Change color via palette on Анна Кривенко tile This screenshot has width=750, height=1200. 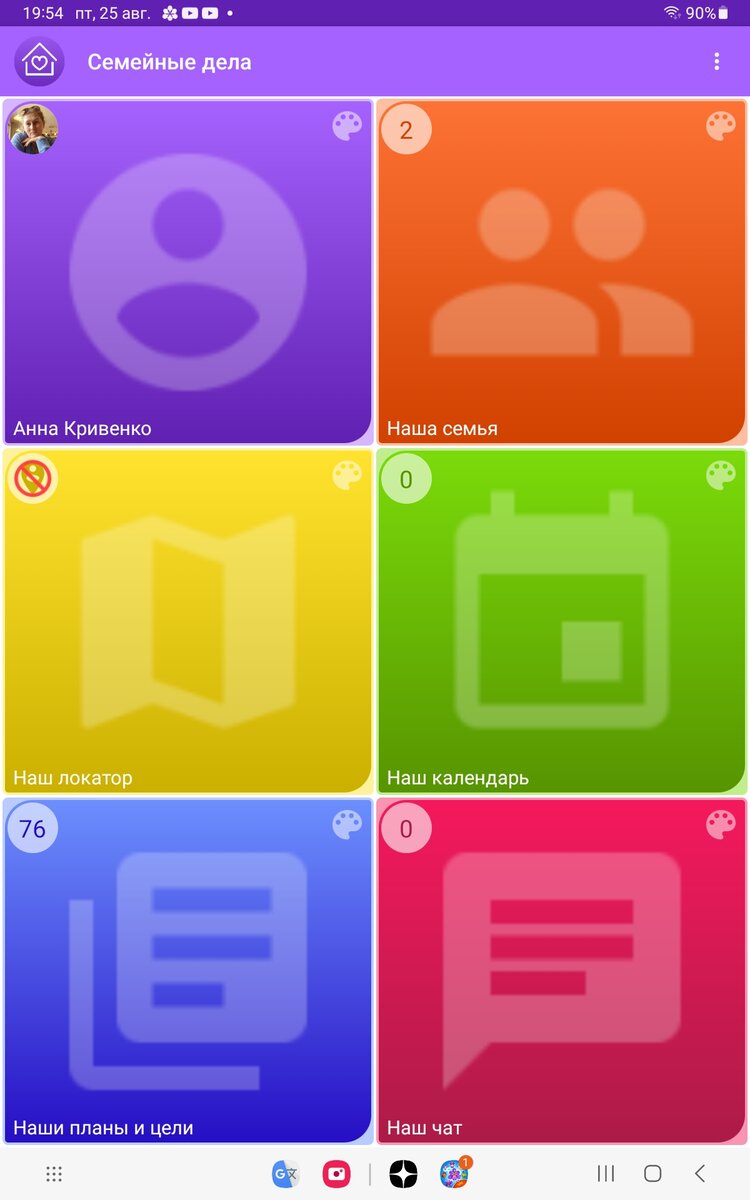click(347, 126)
